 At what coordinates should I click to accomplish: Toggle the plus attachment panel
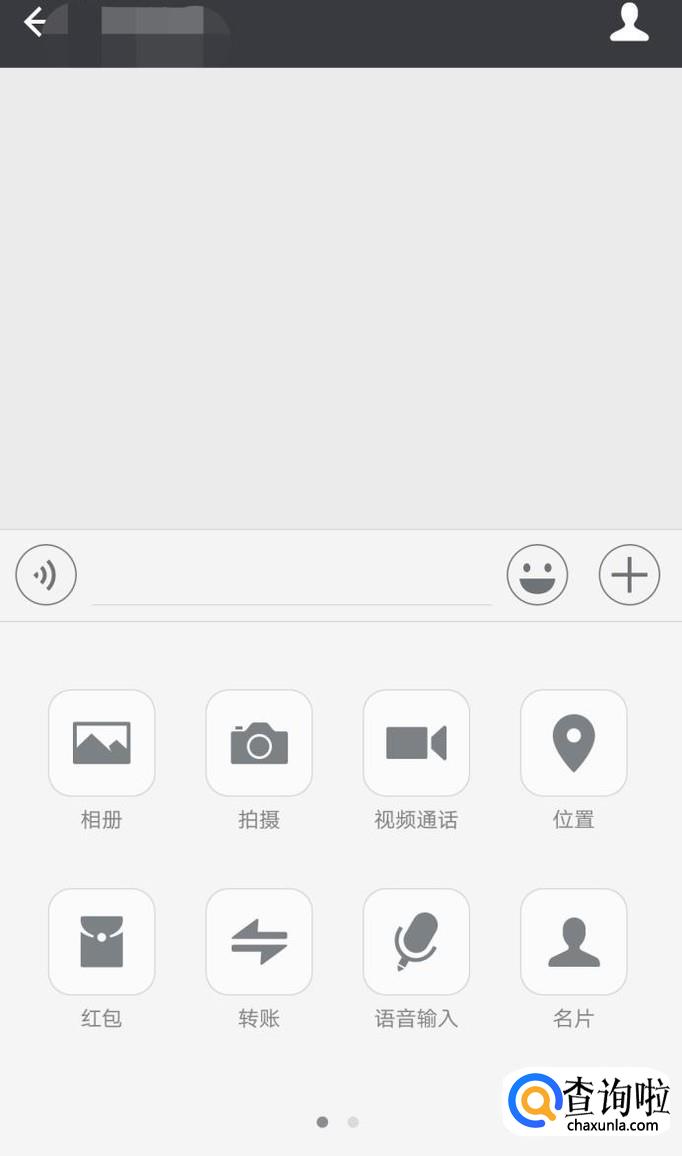click(629, 575)
